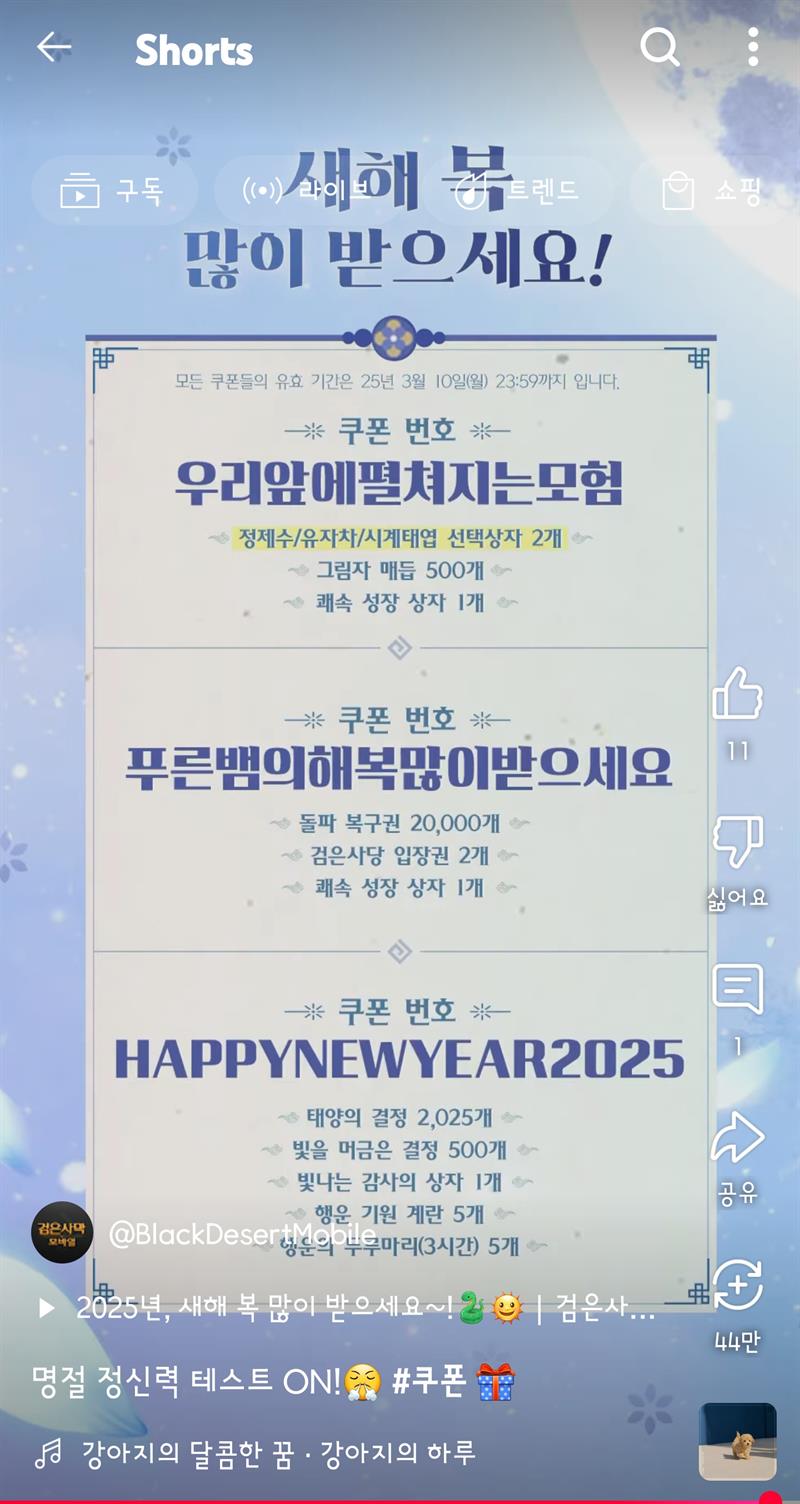Dislike this Short with 싫어요
This screenshot has height=1504, width=800.
(x=738, y=843)
